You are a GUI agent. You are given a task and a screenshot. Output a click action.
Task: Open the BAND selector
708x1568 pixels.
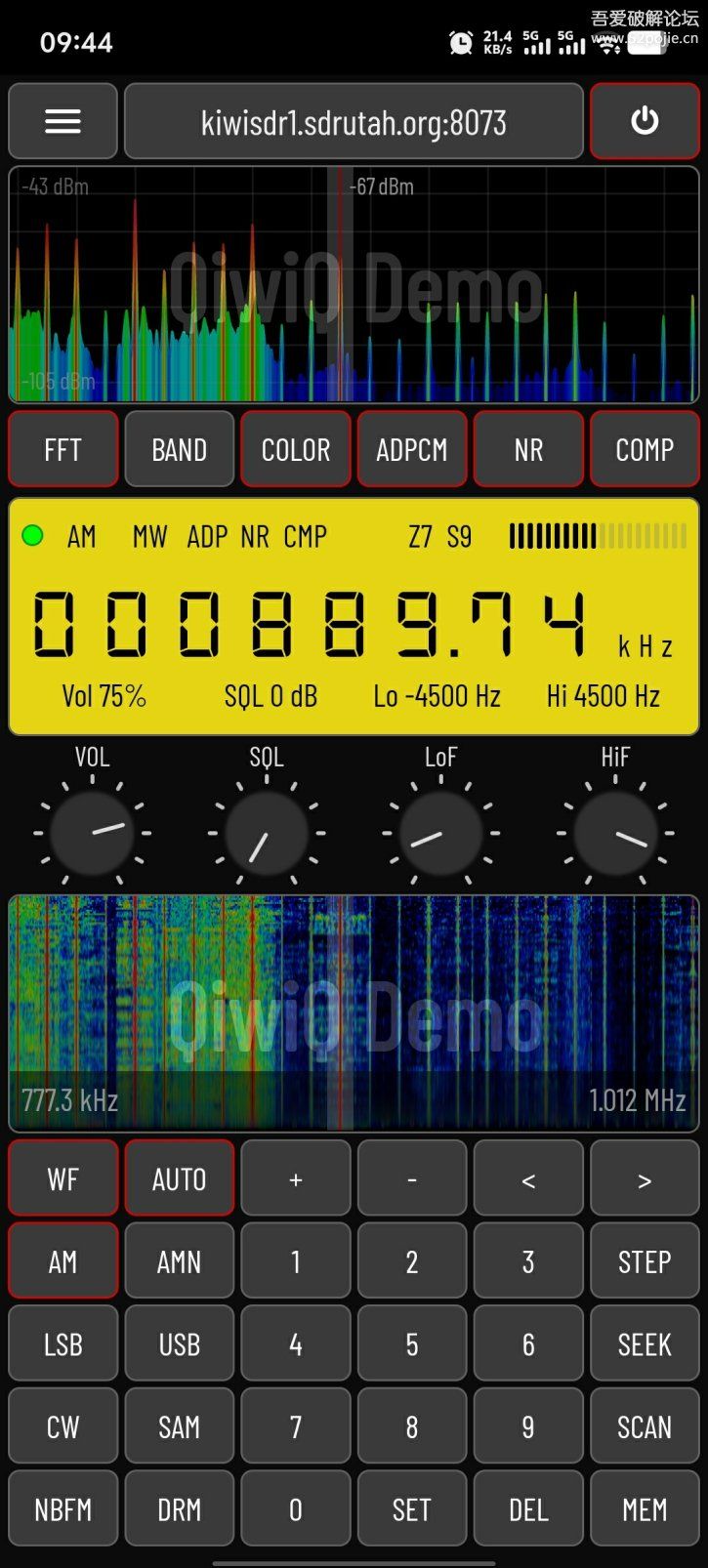click(x=179, y=449)
